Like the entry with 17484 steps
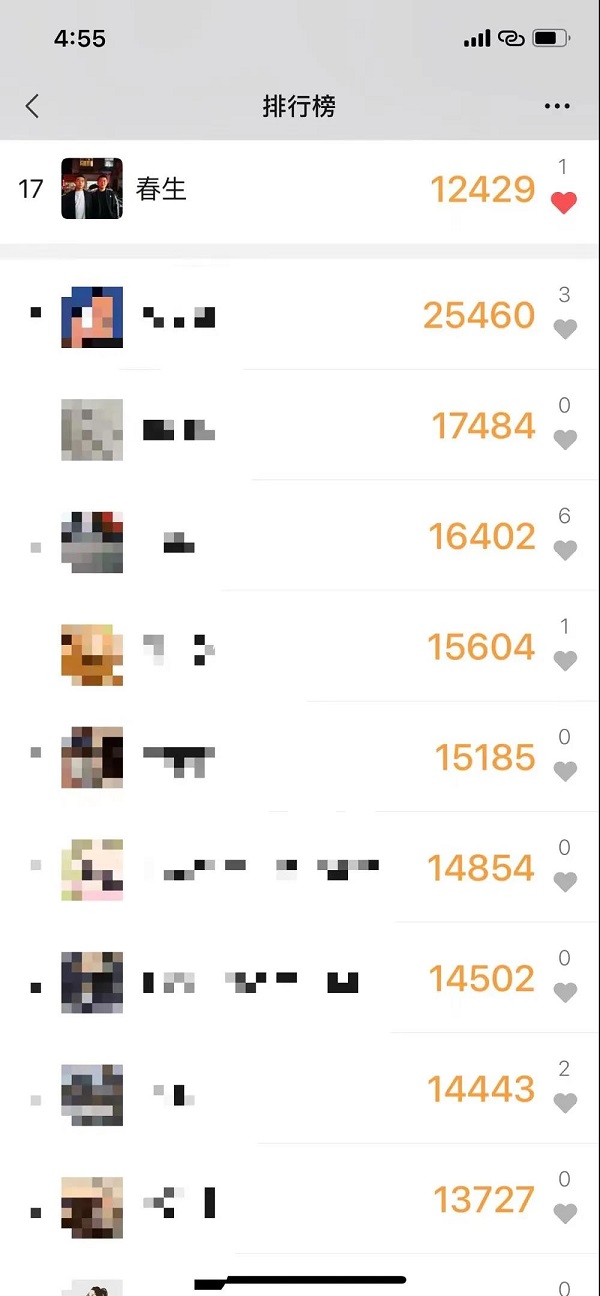 [x=565, y=439]
